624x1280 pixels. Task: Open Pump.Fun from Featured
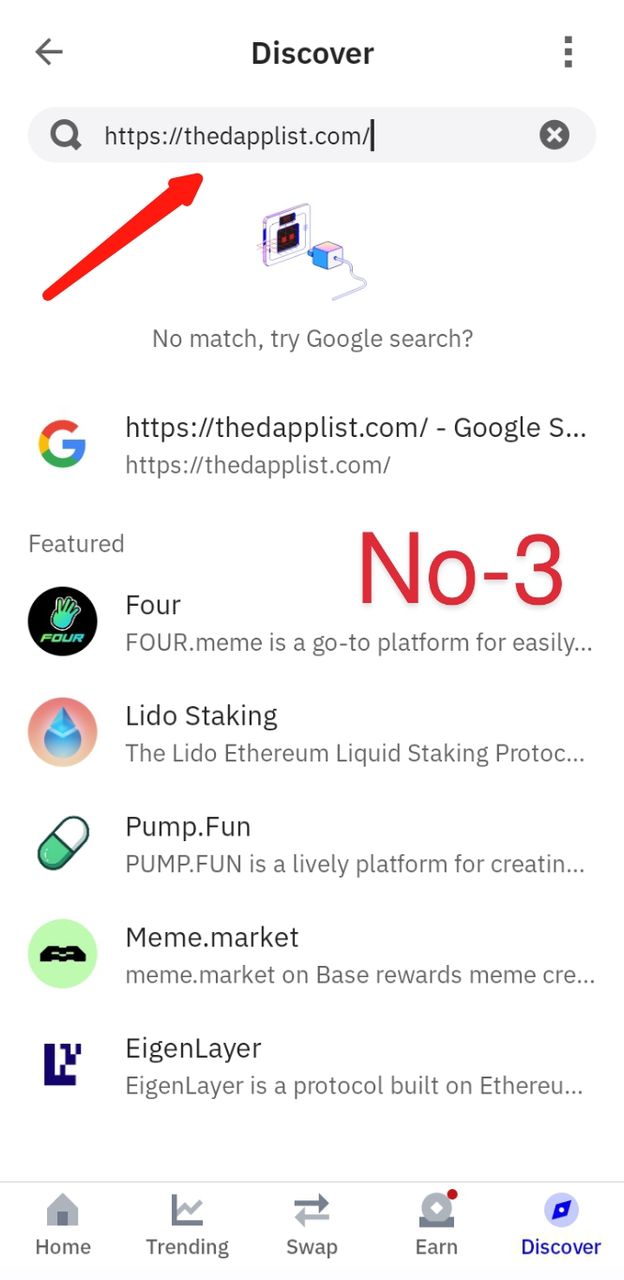pyautogui.click(x=312, y=843)
